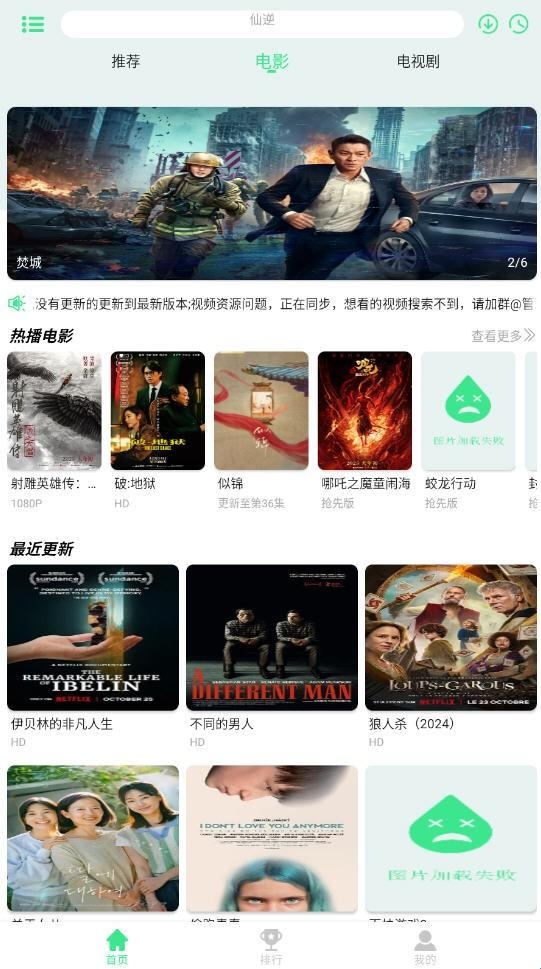Open the I Don't Love You Anymore poster
The height and width of the screenshot is (969, 541).
click(271, 839)
